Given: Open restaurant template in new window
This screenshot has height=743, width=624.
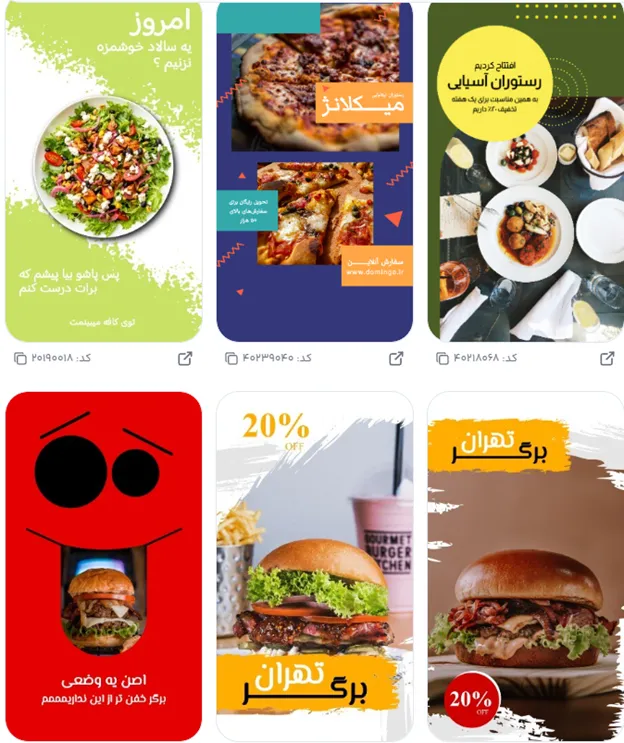Looking at the screenshot, I should point(607,358).
